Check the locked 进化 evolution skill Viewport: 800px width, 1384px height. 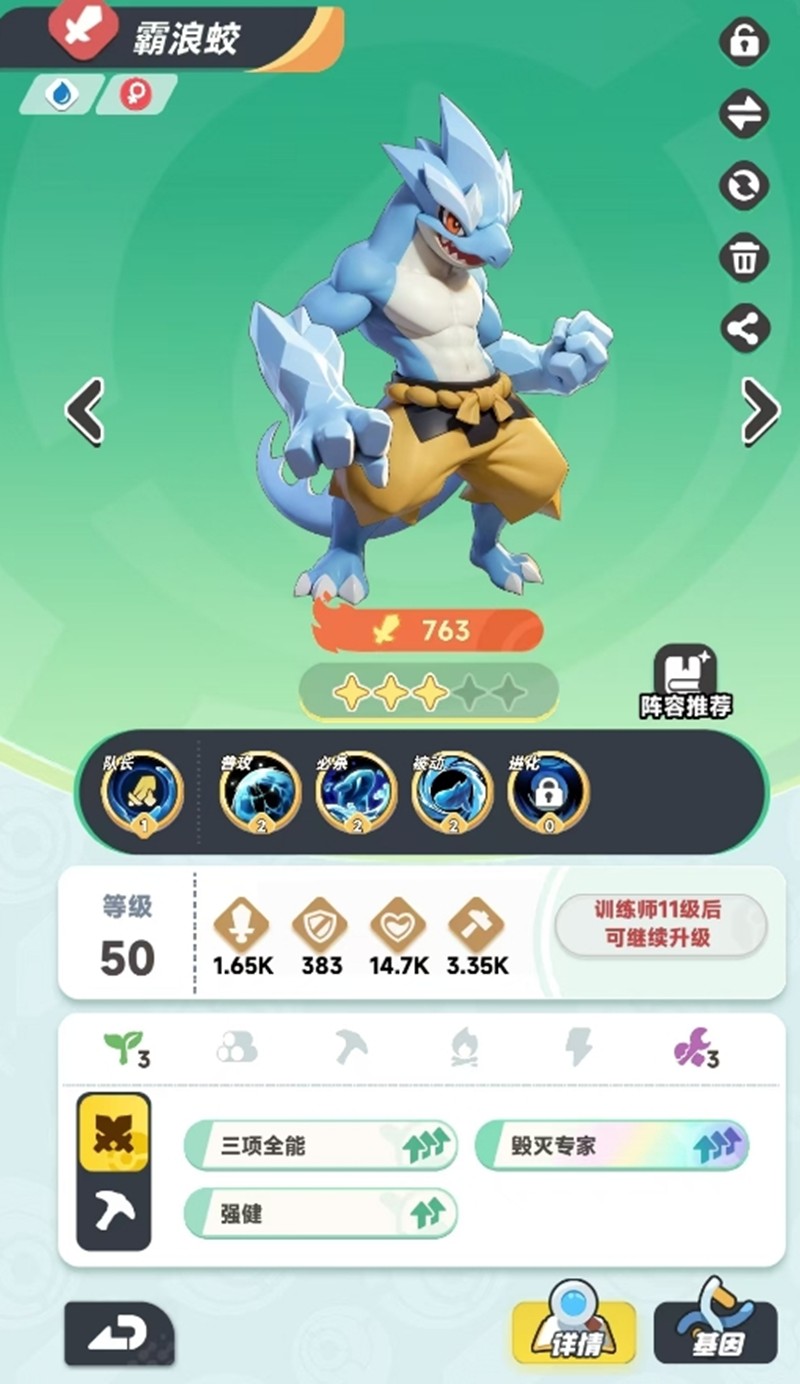548,792
